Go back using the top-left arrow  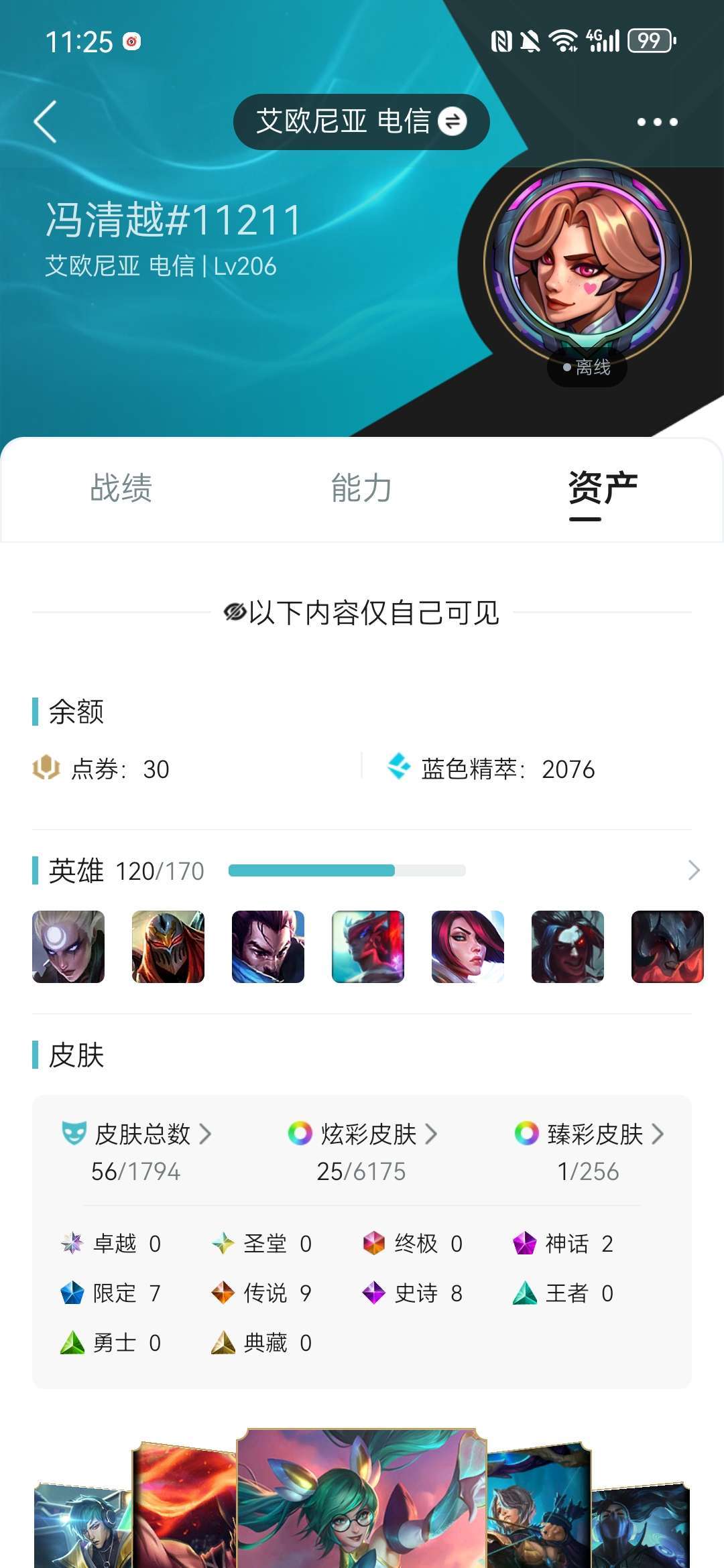[x=45, y=122]
